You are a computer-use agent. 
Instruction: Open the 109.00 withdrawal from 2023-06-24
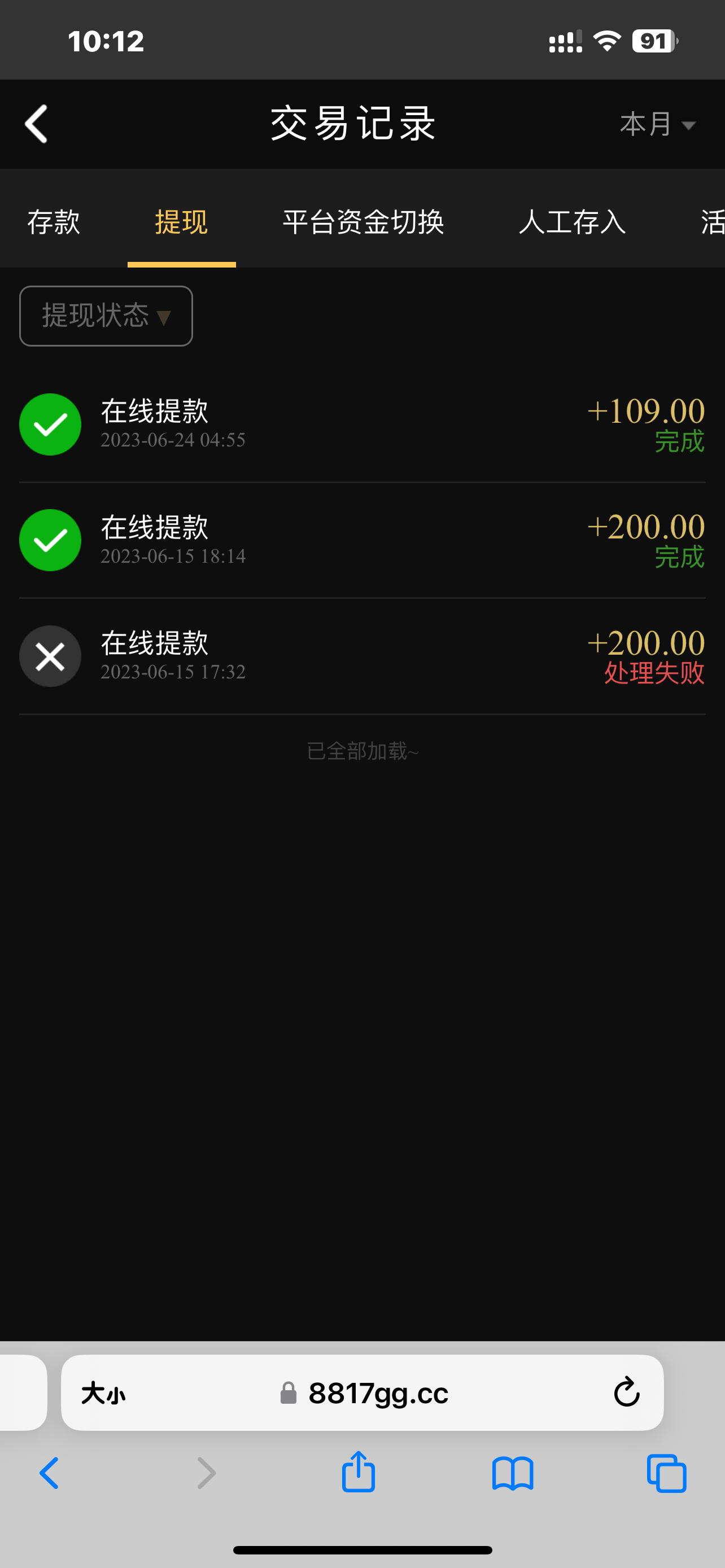[362, 424]
